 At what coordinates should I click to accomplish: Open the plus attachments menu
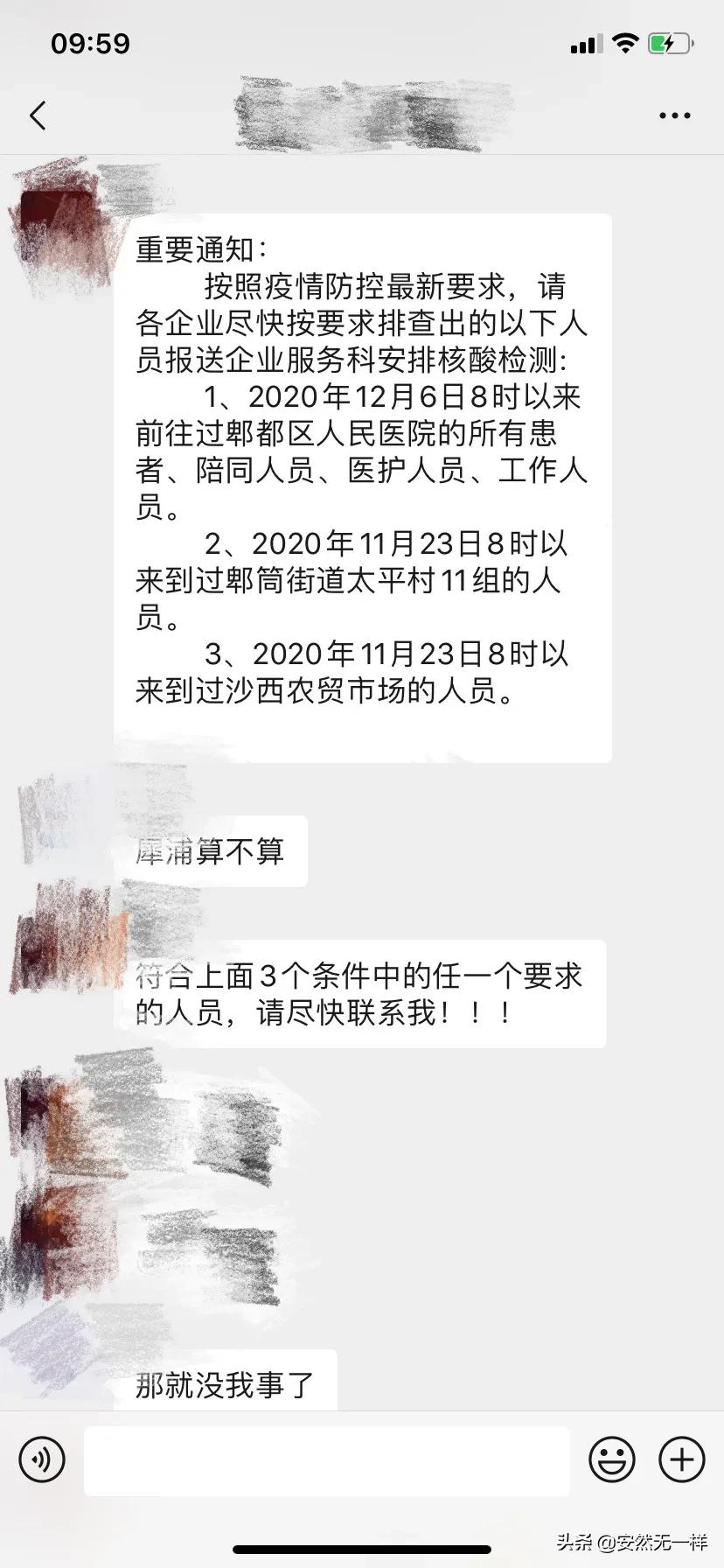coord(681,1459)
